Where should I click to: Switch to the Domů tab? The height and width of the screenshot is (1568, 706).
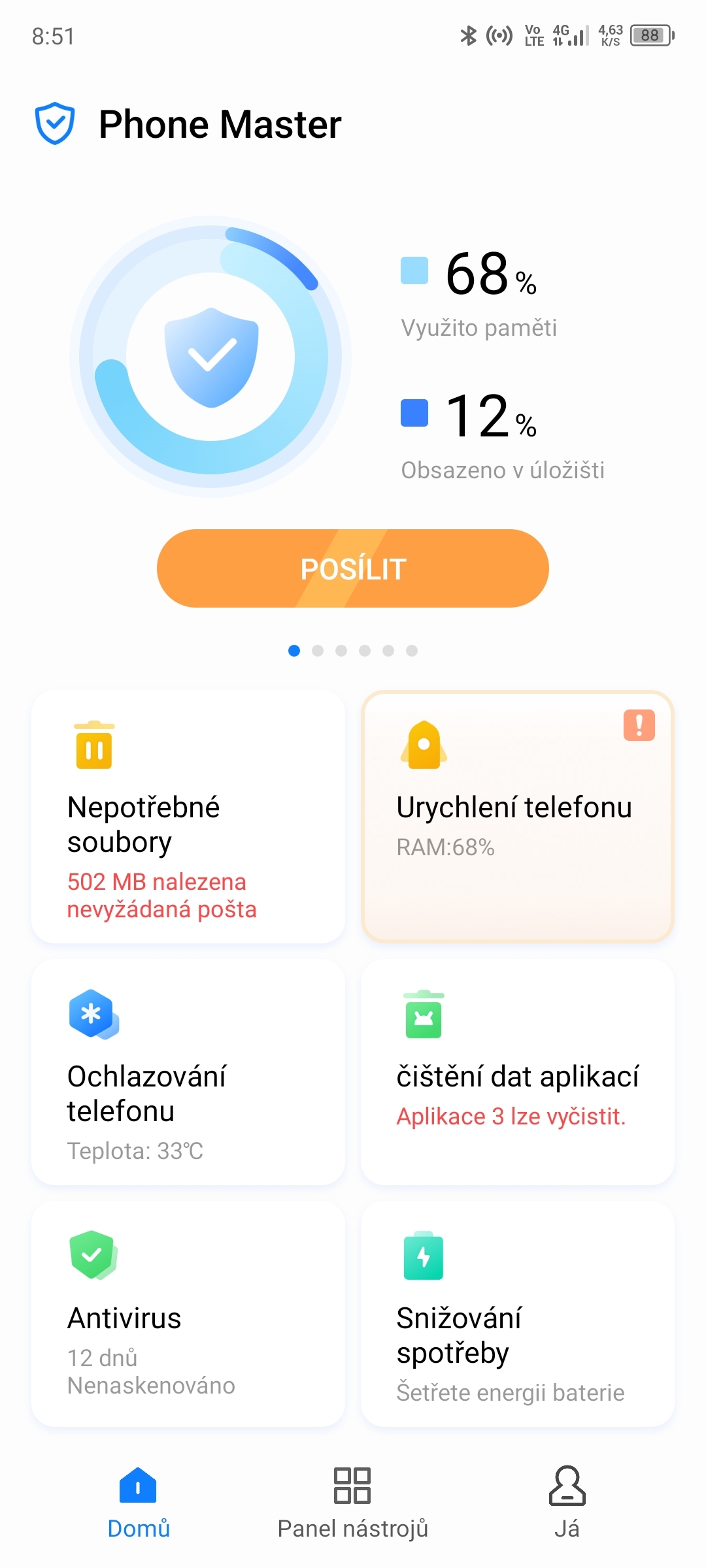coord(138,1503)
